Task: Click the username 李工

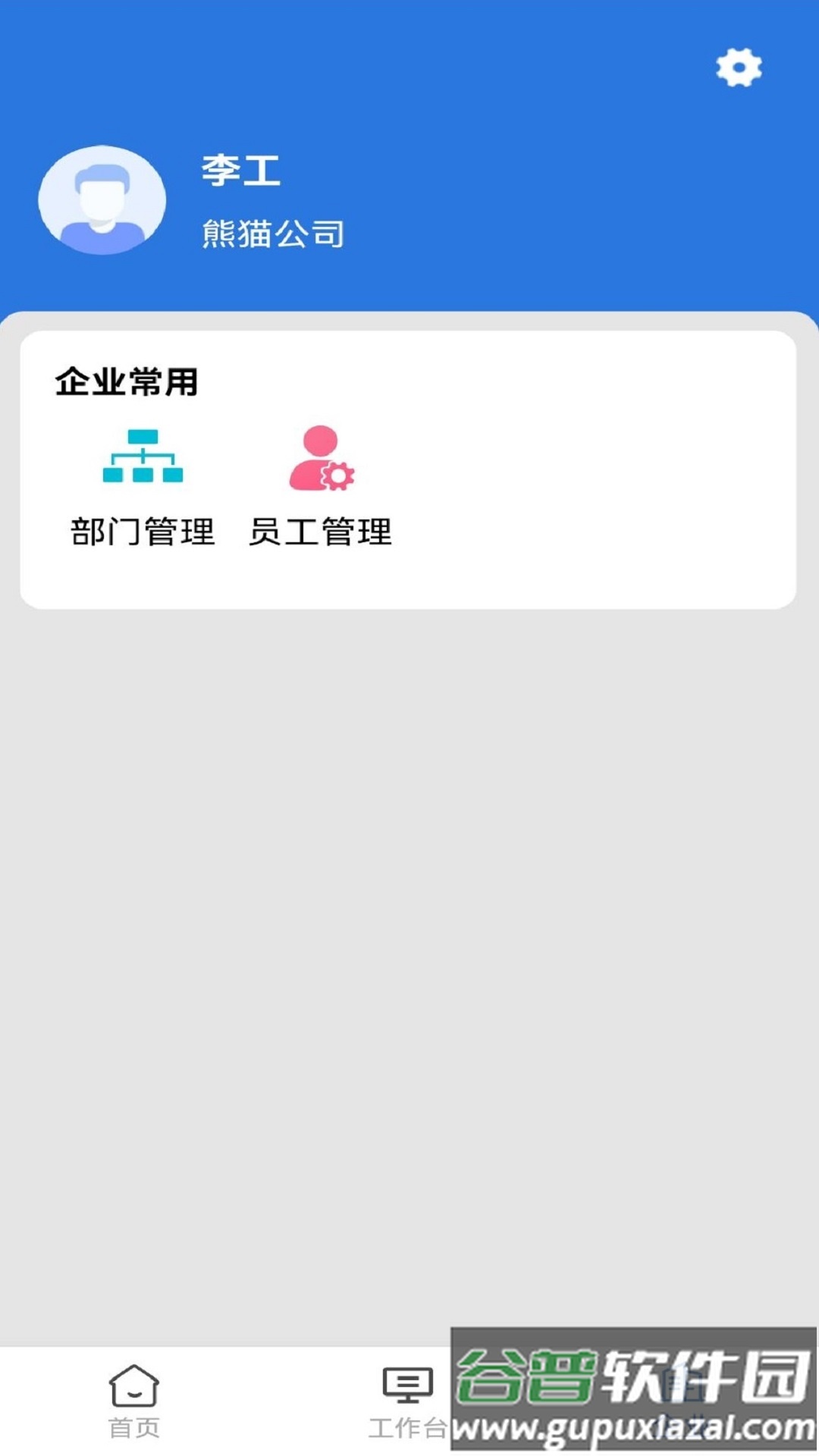Action: [x=239, y=168]
